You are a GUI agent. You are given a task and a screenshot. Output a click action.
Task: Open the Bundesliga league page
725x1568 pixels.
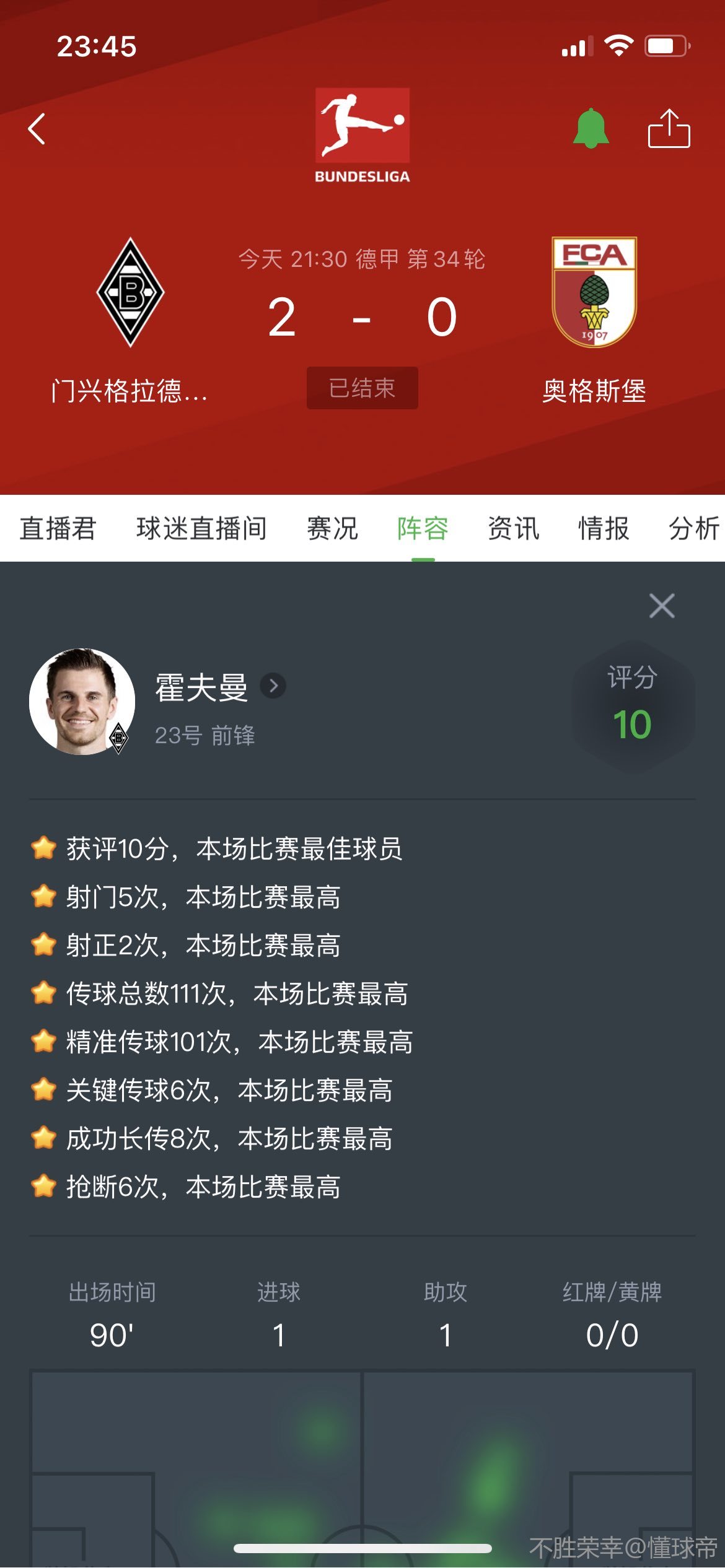click(x=362, y=135)
